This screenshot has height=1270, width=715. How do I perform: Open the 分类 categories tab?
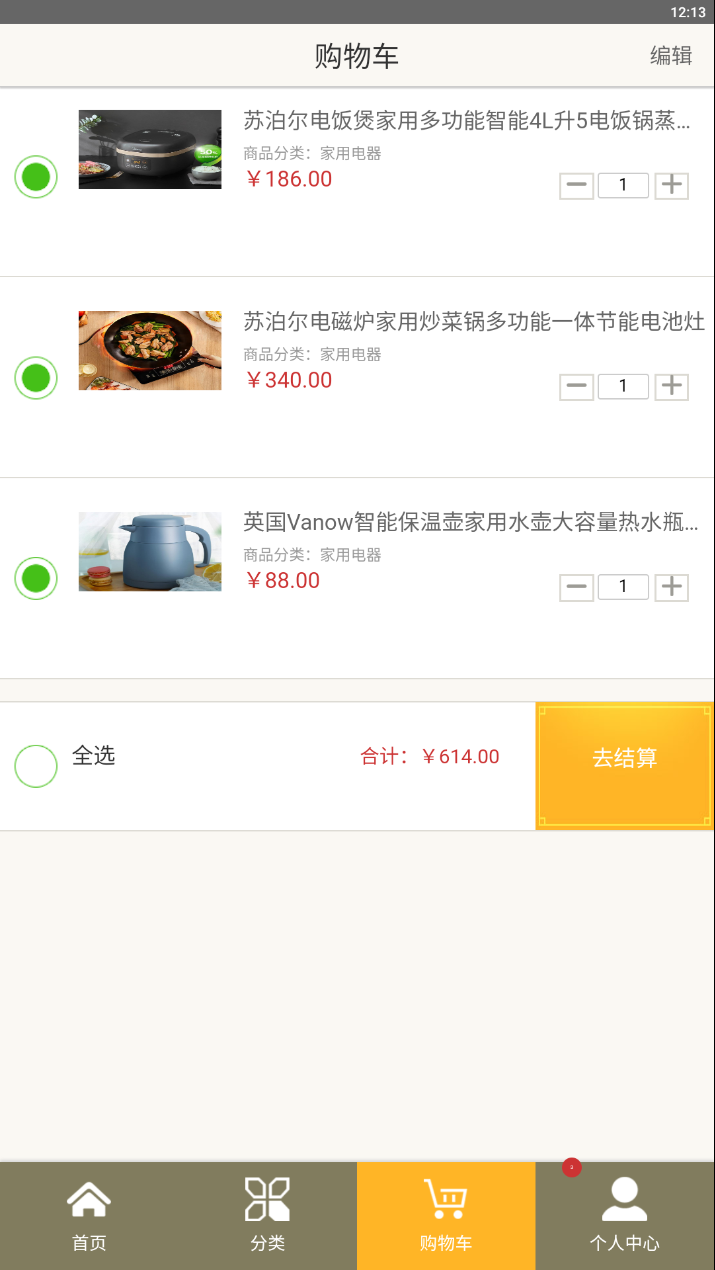pyautogui.click(x=268, y=1215)
